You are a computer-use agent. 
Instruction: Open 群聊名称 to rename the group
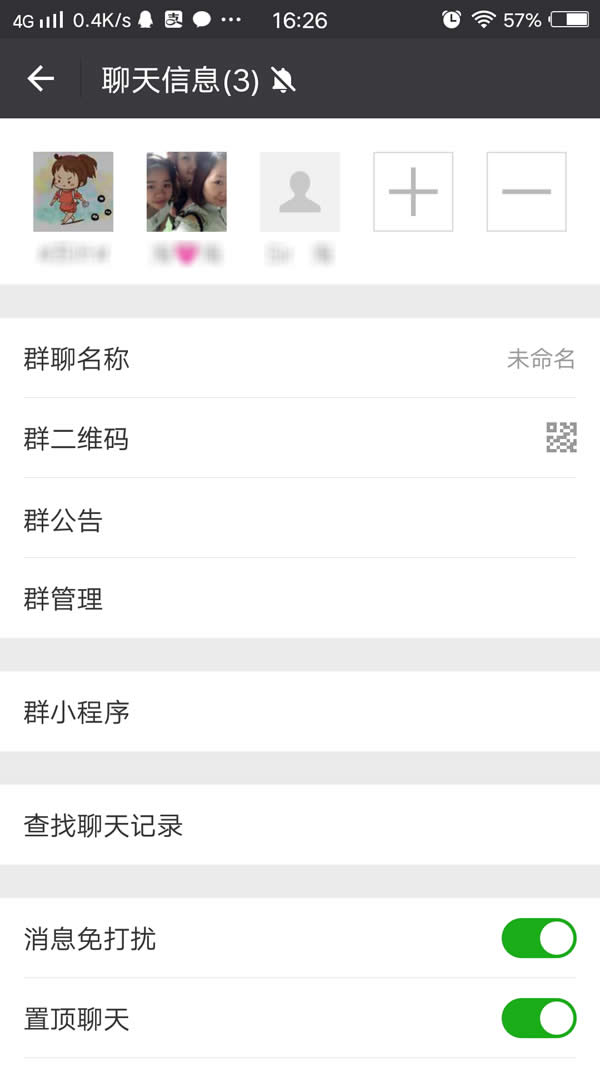pos(300,358)
